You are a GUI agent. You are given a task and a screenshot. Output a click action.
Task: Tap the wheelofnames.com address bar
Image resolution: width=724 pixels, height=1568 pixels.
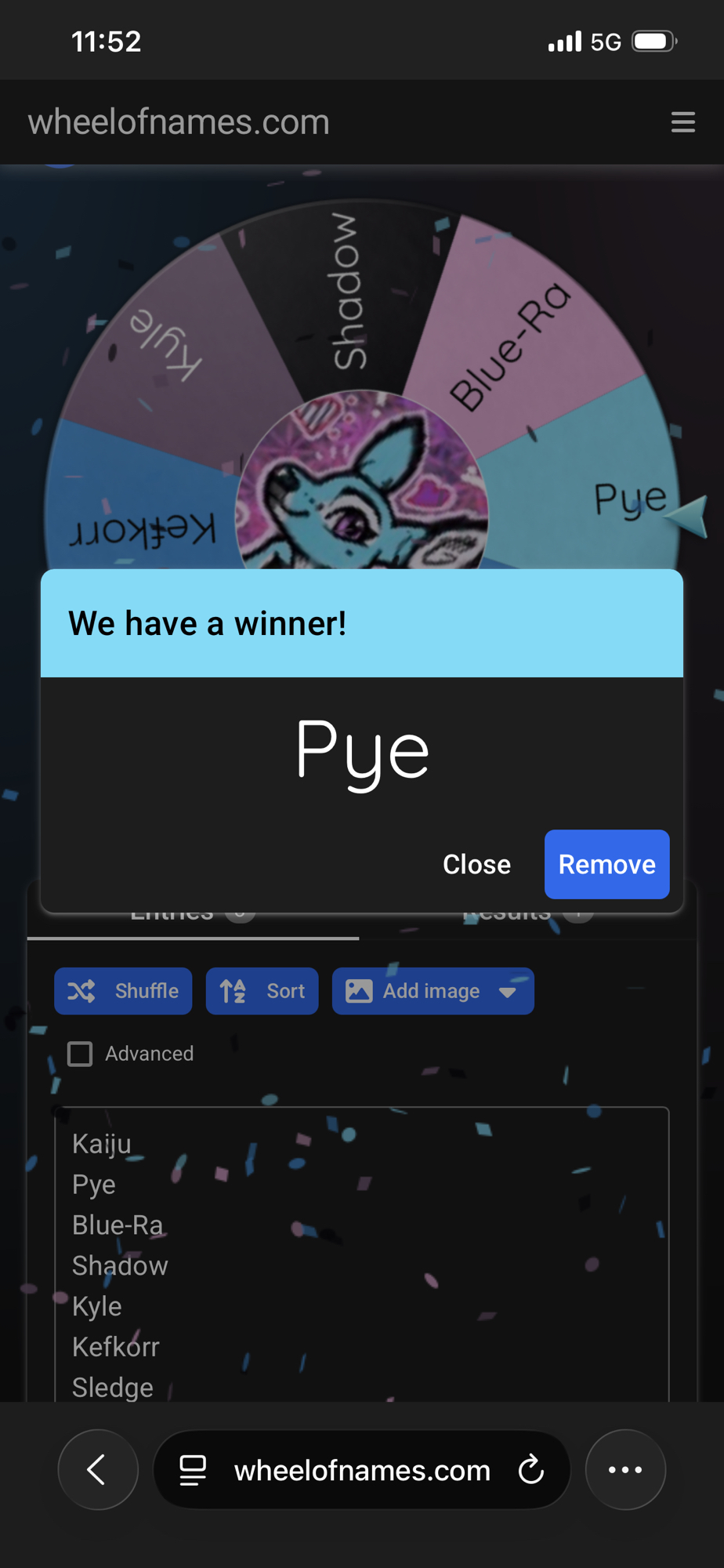click(x=362, y=1471)
